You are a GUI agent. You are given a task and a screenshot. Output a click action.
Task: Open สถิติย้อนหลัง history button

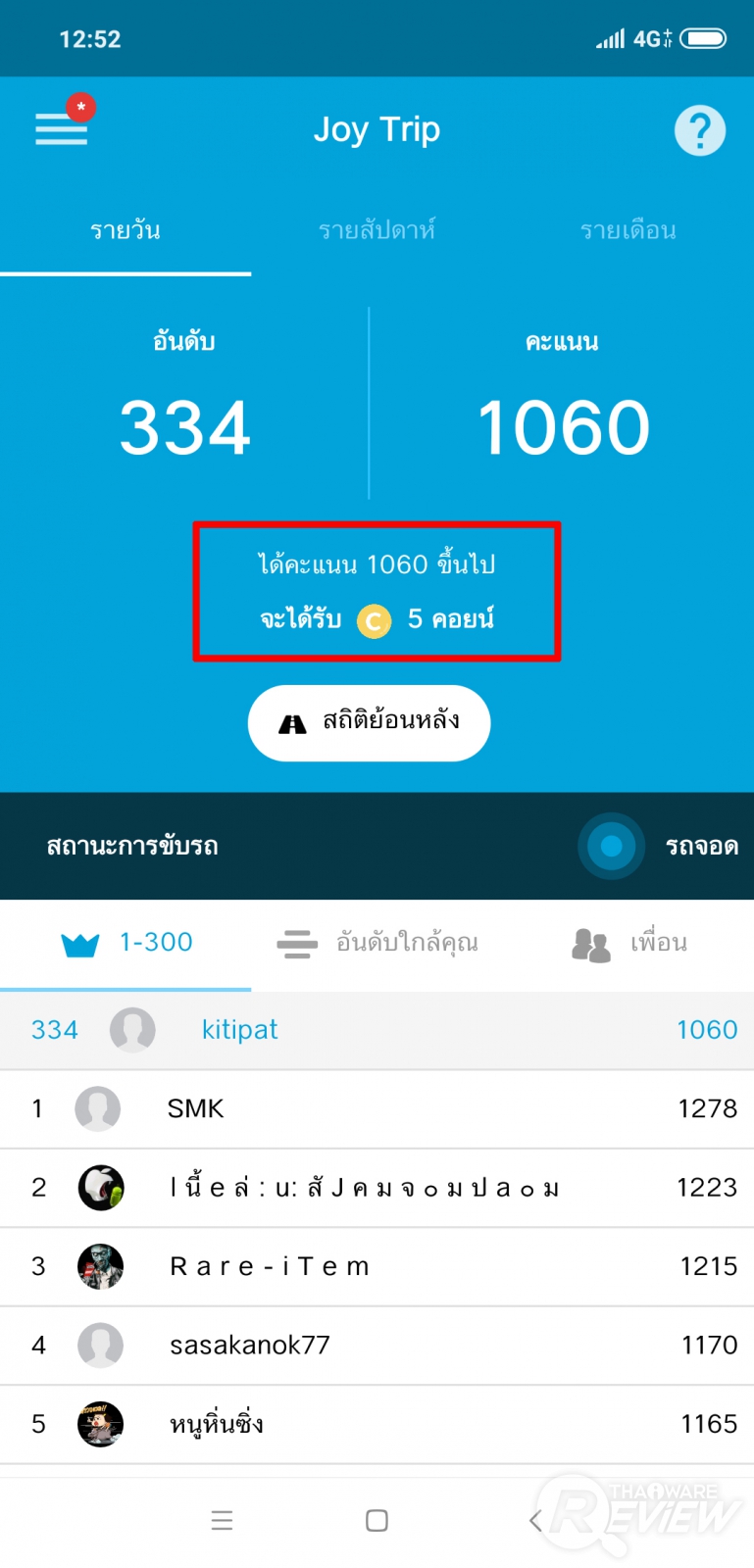[x=369, y=723]
